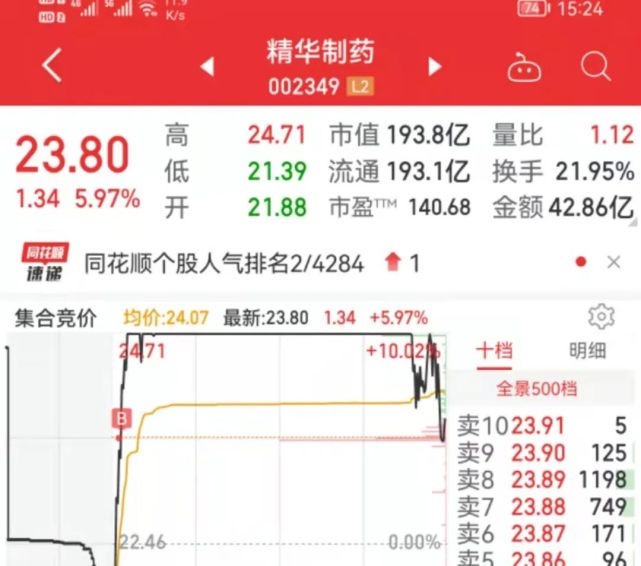Switch to the 十档 tab
Screen dimensions: 641x566
(493, 350)
